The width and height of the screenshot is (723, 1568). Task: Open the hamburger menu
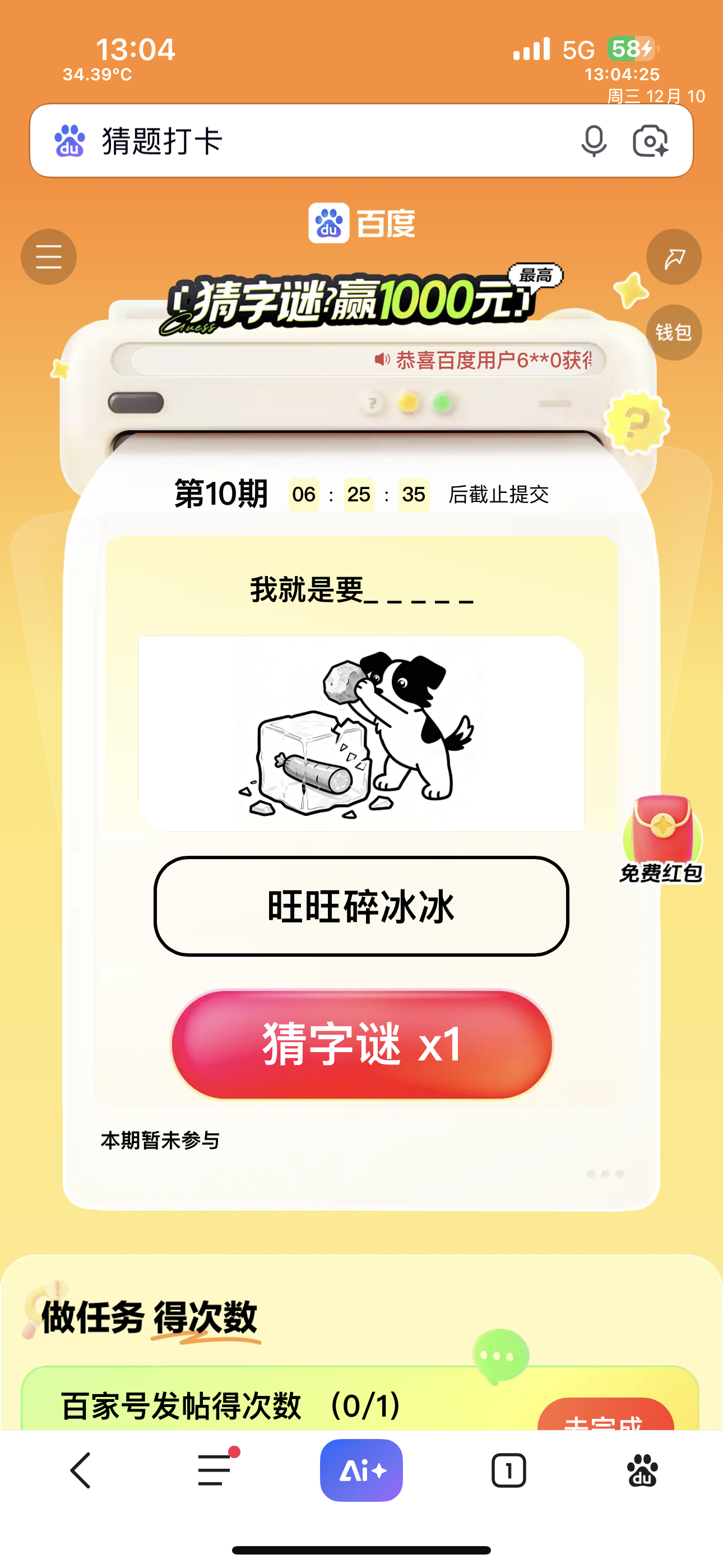pos(49,257)
